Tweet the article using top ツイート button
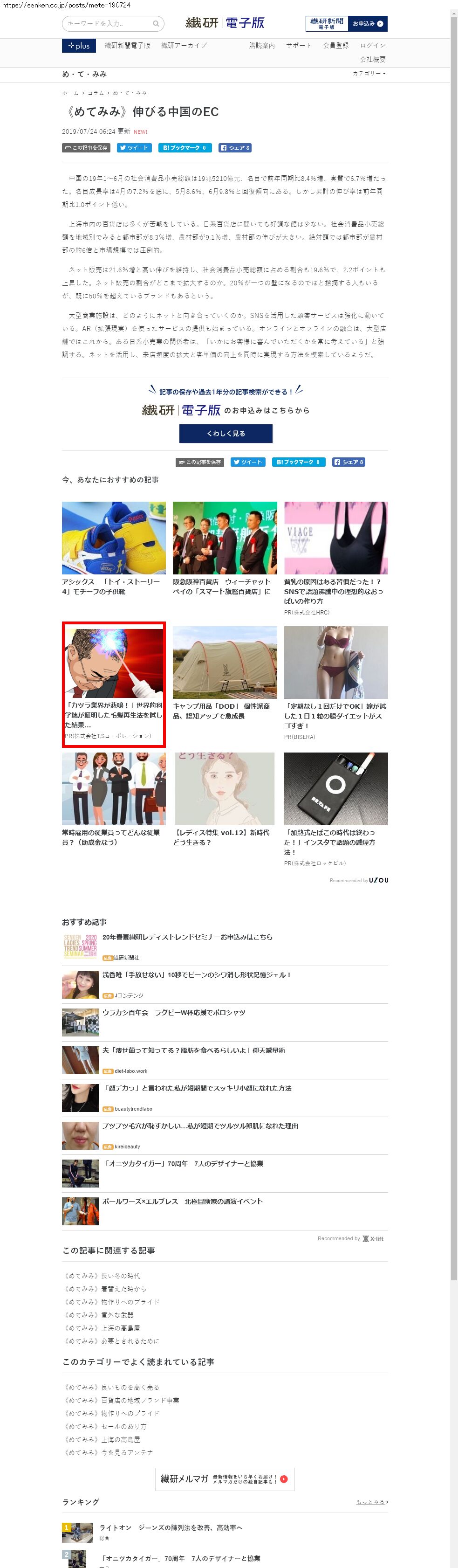This screenshot has width=458, height=1568. point(134,148)
